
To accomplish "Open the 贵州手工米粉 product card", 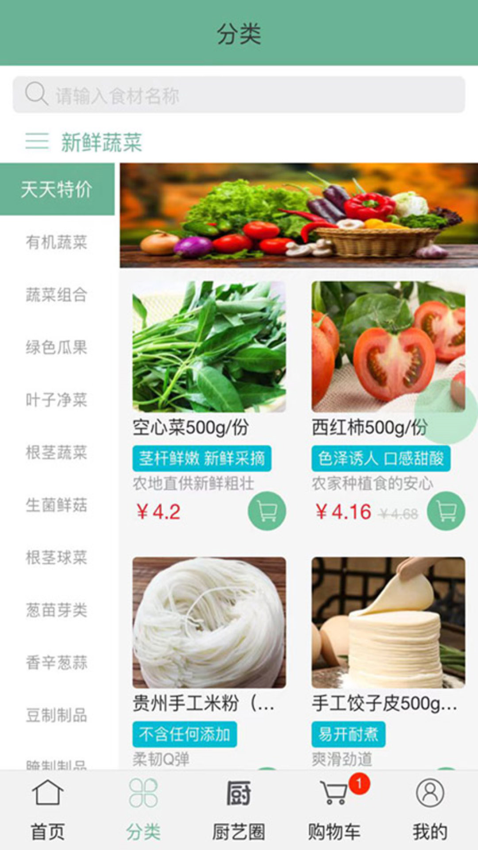I will click(209, 661).
